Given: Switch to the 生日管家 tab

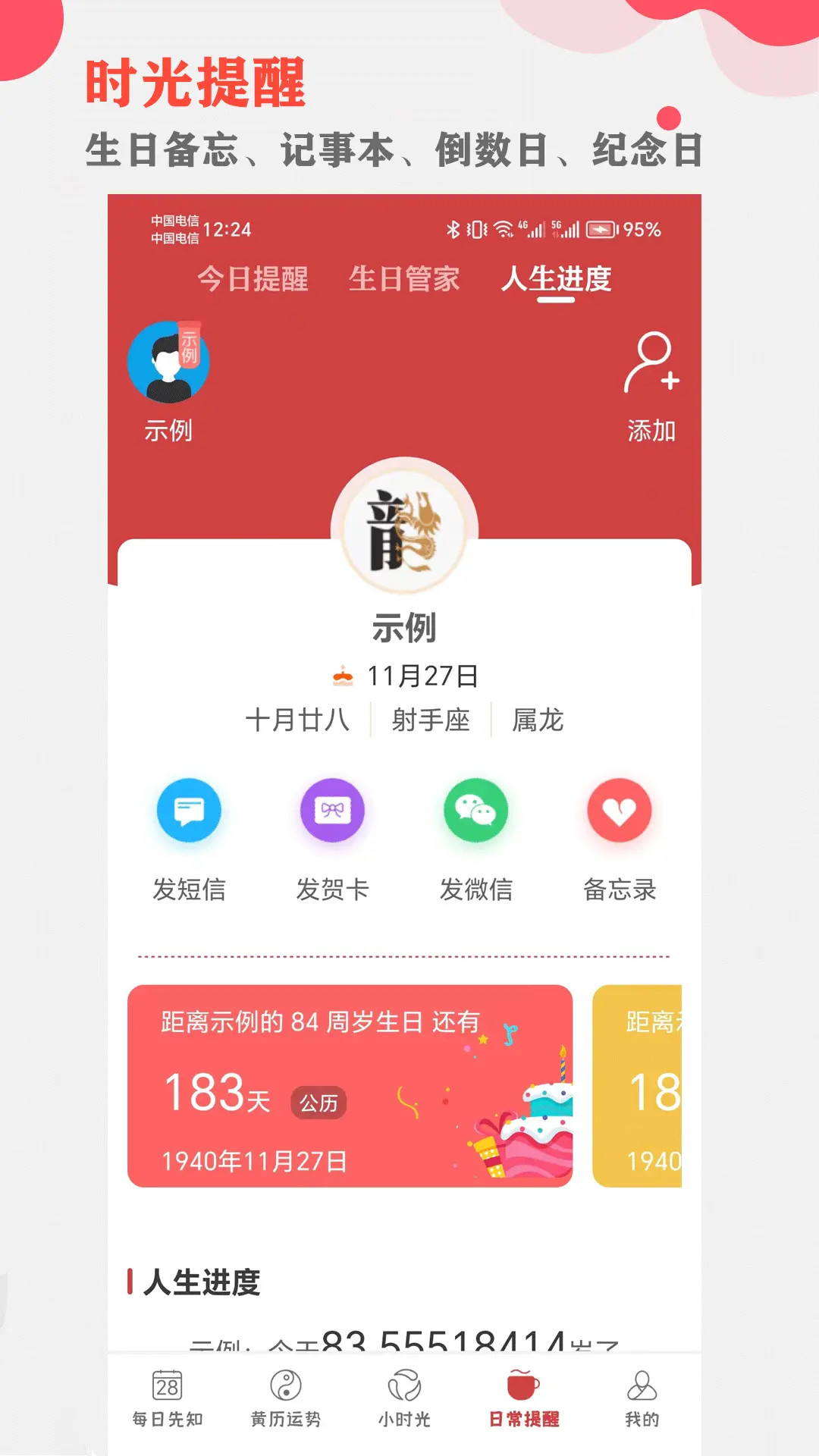Looking at the screenshot, I should point(406,281).
